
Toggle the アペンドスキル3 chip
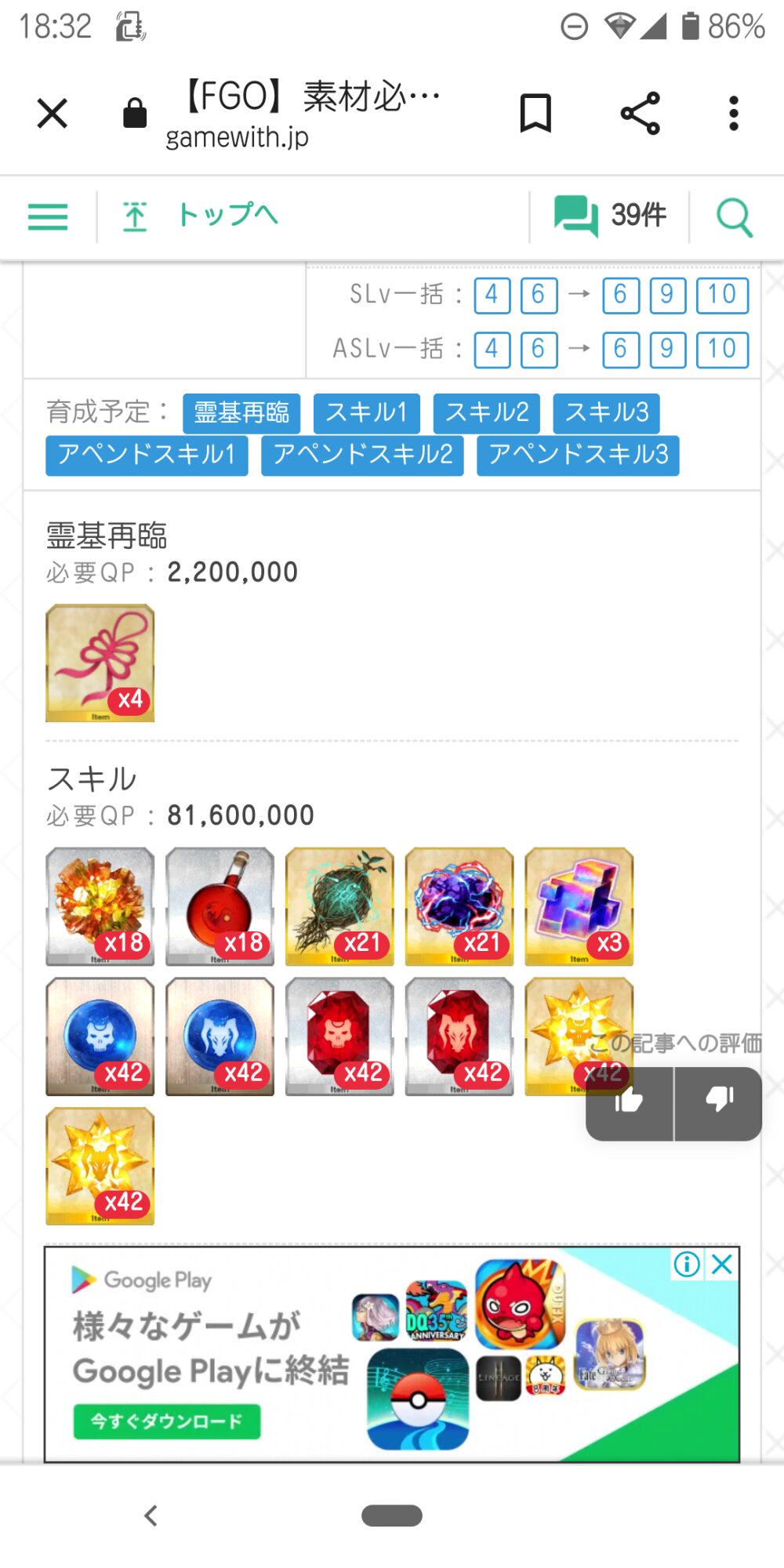click(x=578, y=456)
